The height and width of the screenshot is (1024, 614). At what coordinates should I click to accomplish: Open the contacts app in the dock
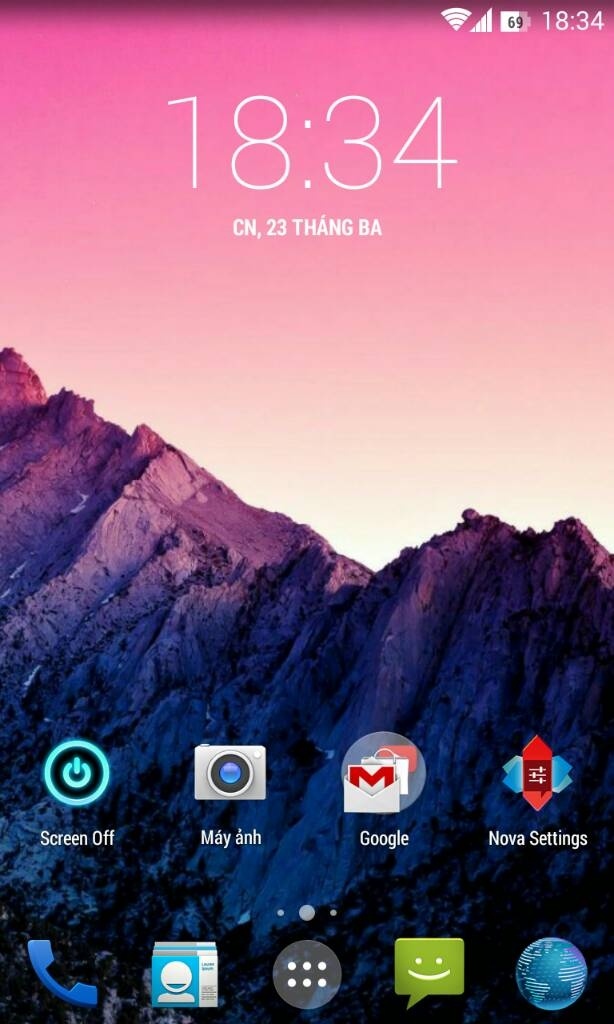coord(184,974)
